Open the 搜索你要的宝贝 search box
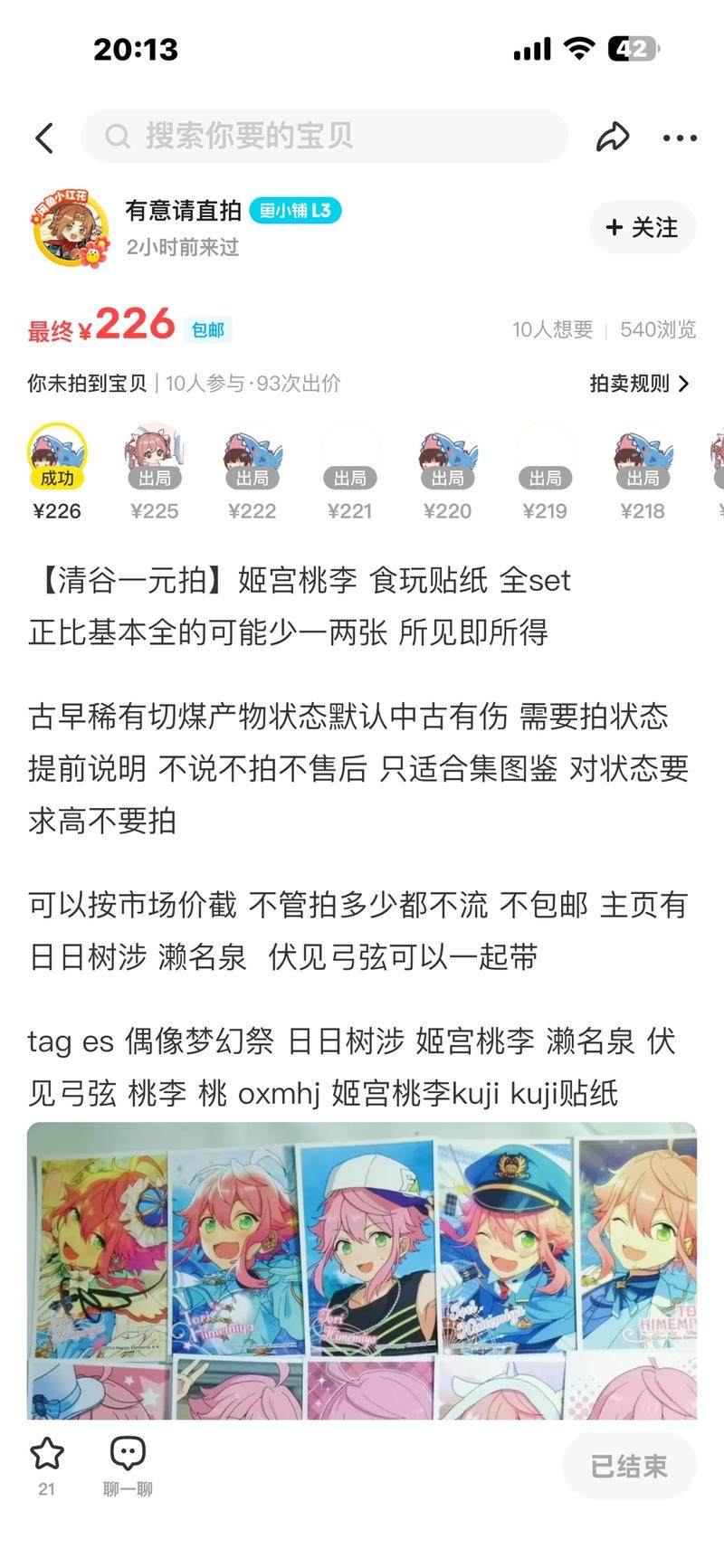The height and width of the screenshot is (1568, 724). [324, 137]
